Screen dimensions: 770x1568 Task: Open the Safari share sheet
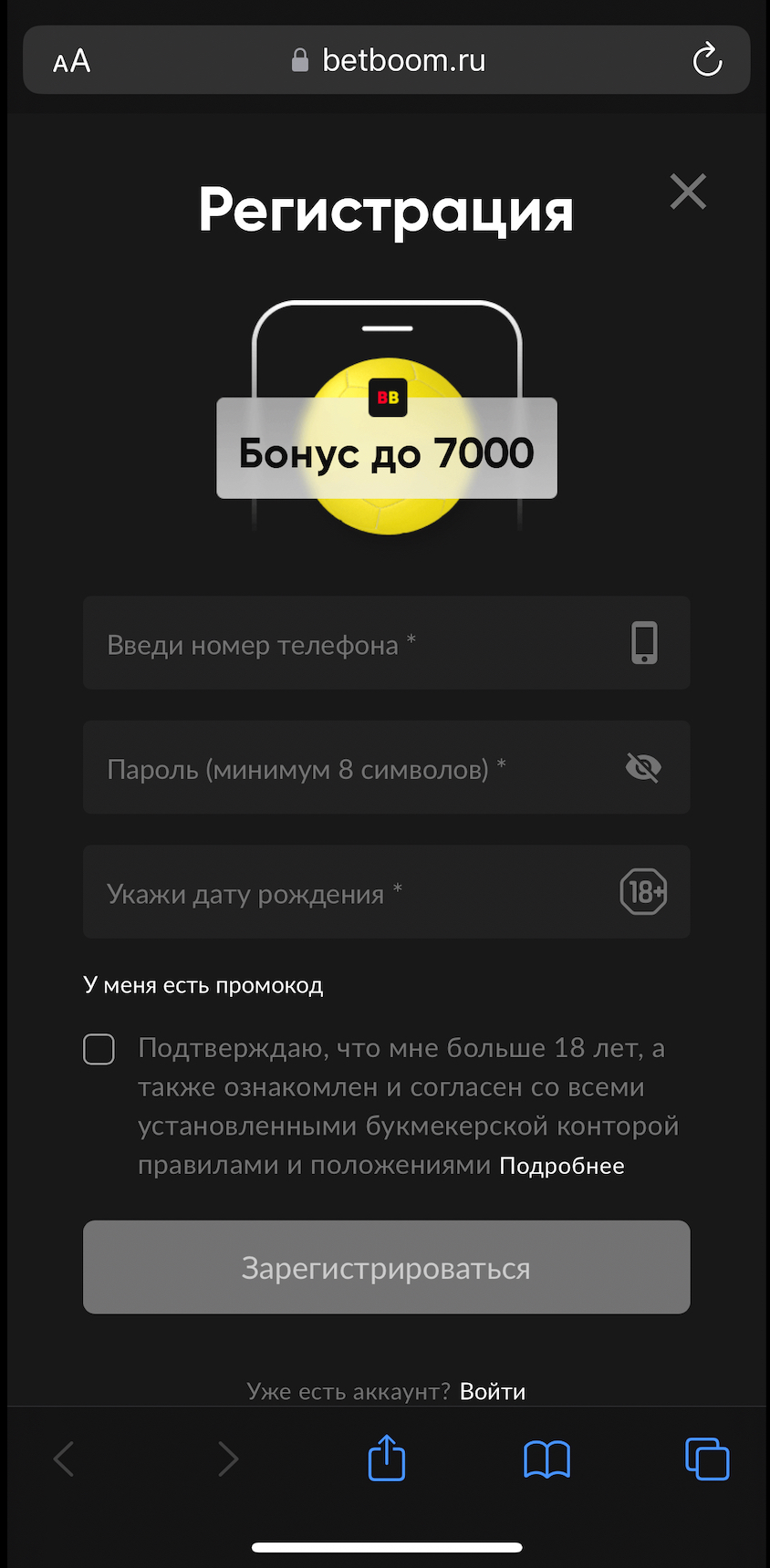[x=386, y=1459]
